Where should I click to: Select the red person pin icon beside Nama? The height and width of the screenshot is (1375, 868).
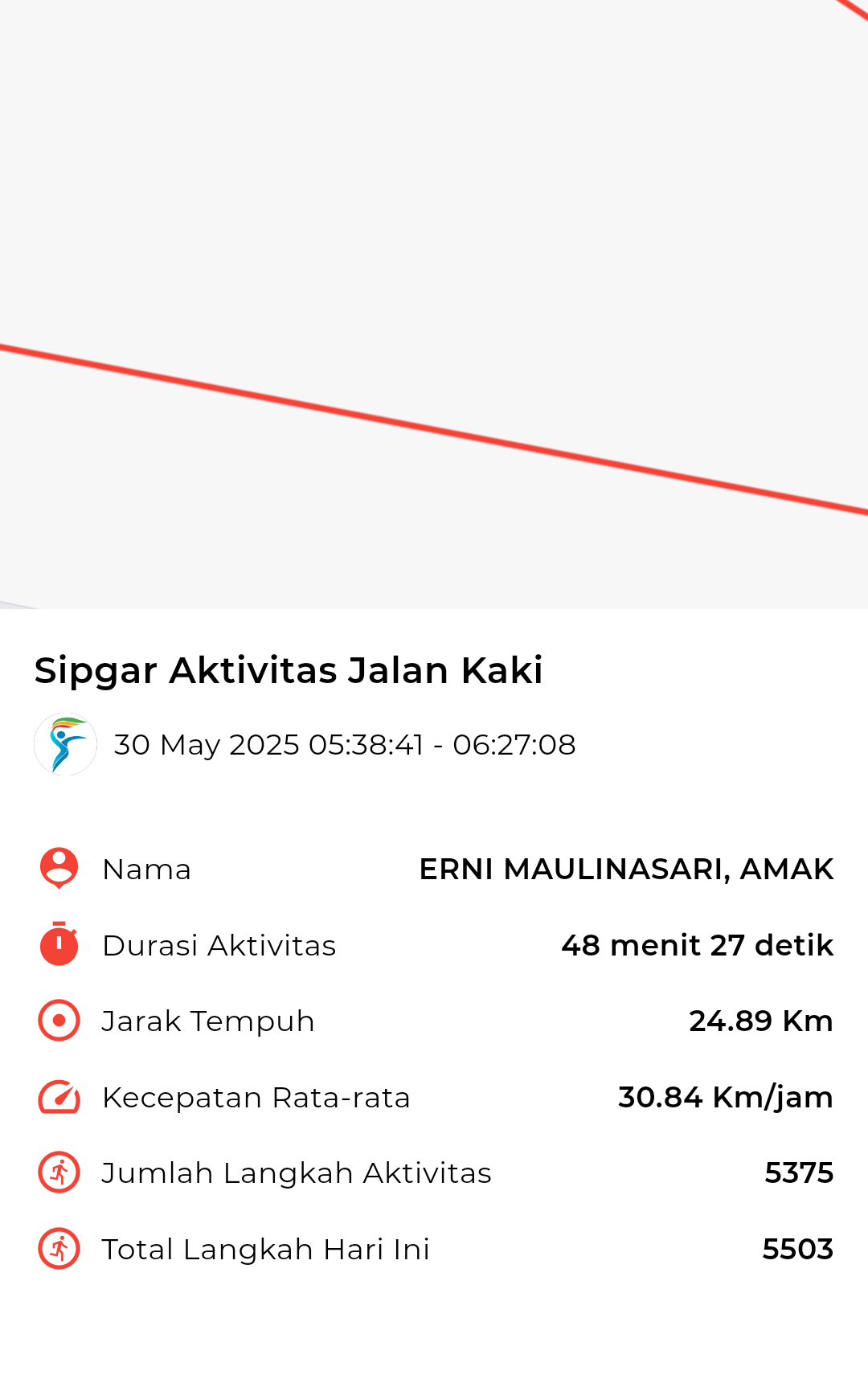57,869
